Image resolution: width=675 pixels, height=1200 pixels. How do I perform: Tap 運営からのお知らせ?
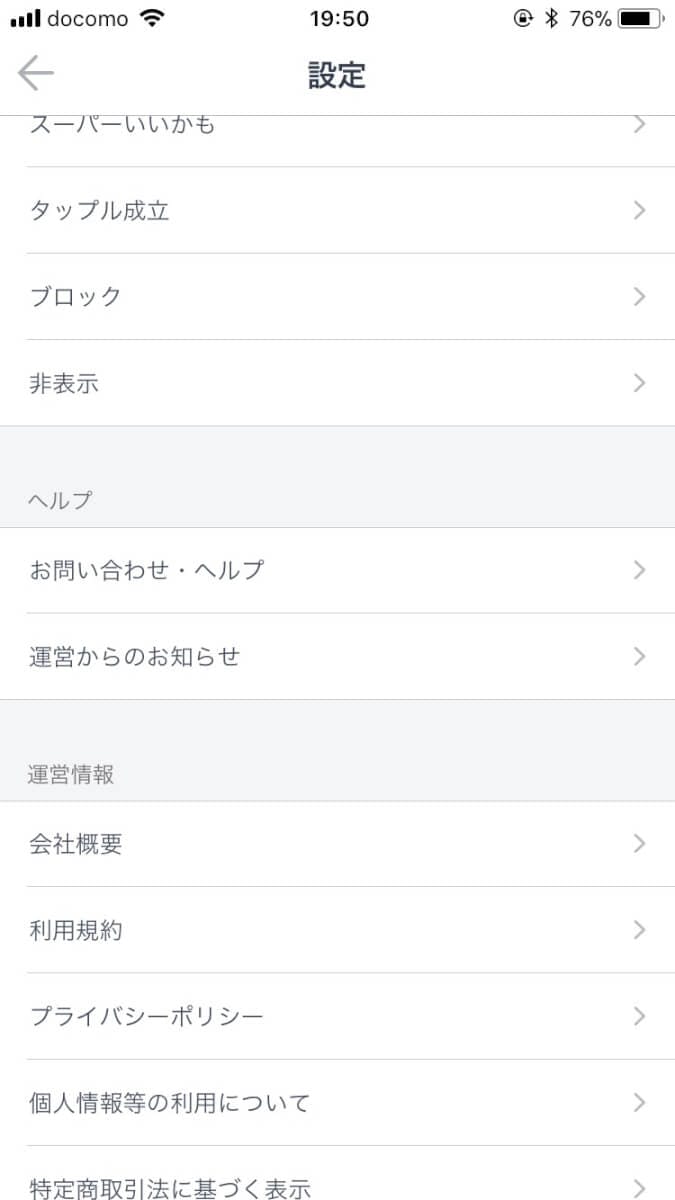point(337,657)
